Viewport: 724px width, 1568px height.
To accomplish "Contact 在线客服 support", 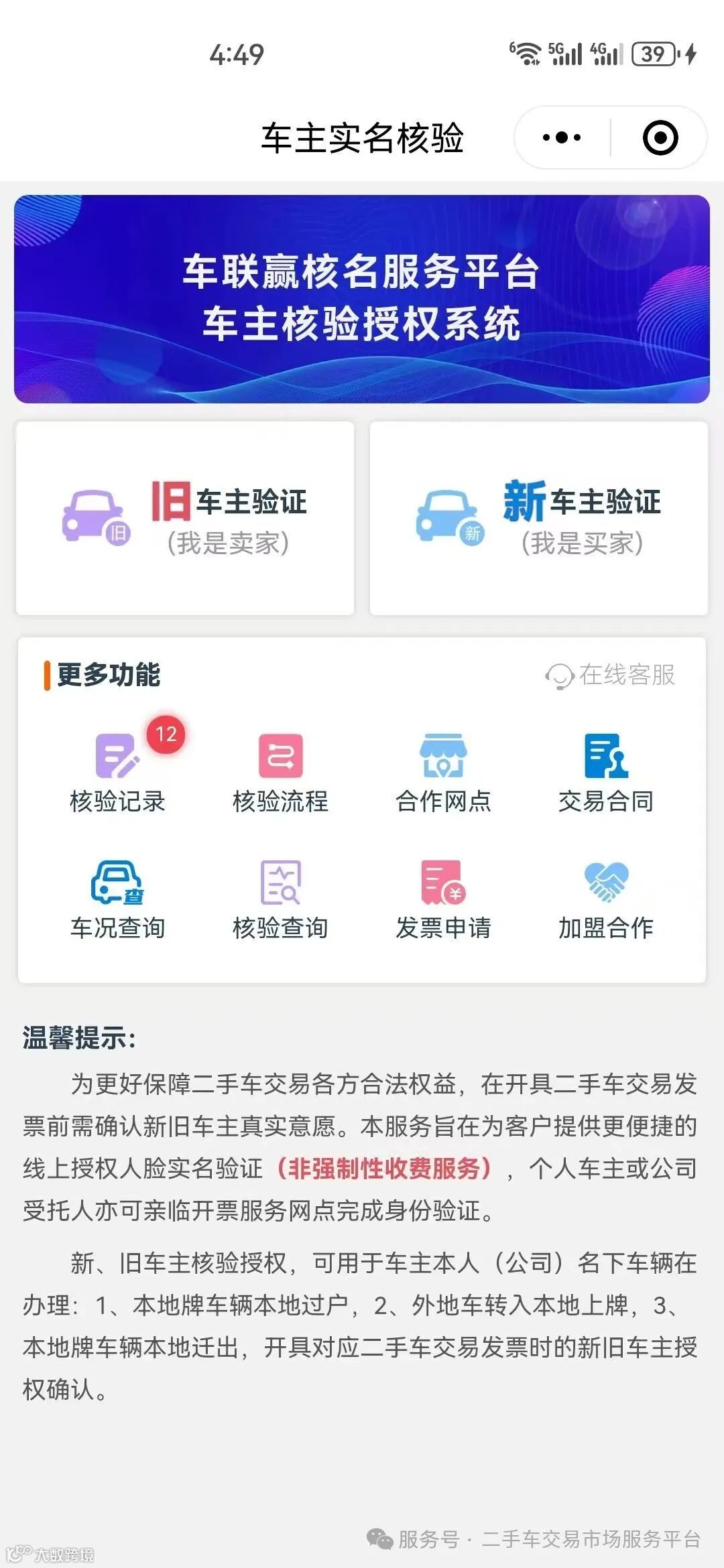I will [x=611, y=675].
